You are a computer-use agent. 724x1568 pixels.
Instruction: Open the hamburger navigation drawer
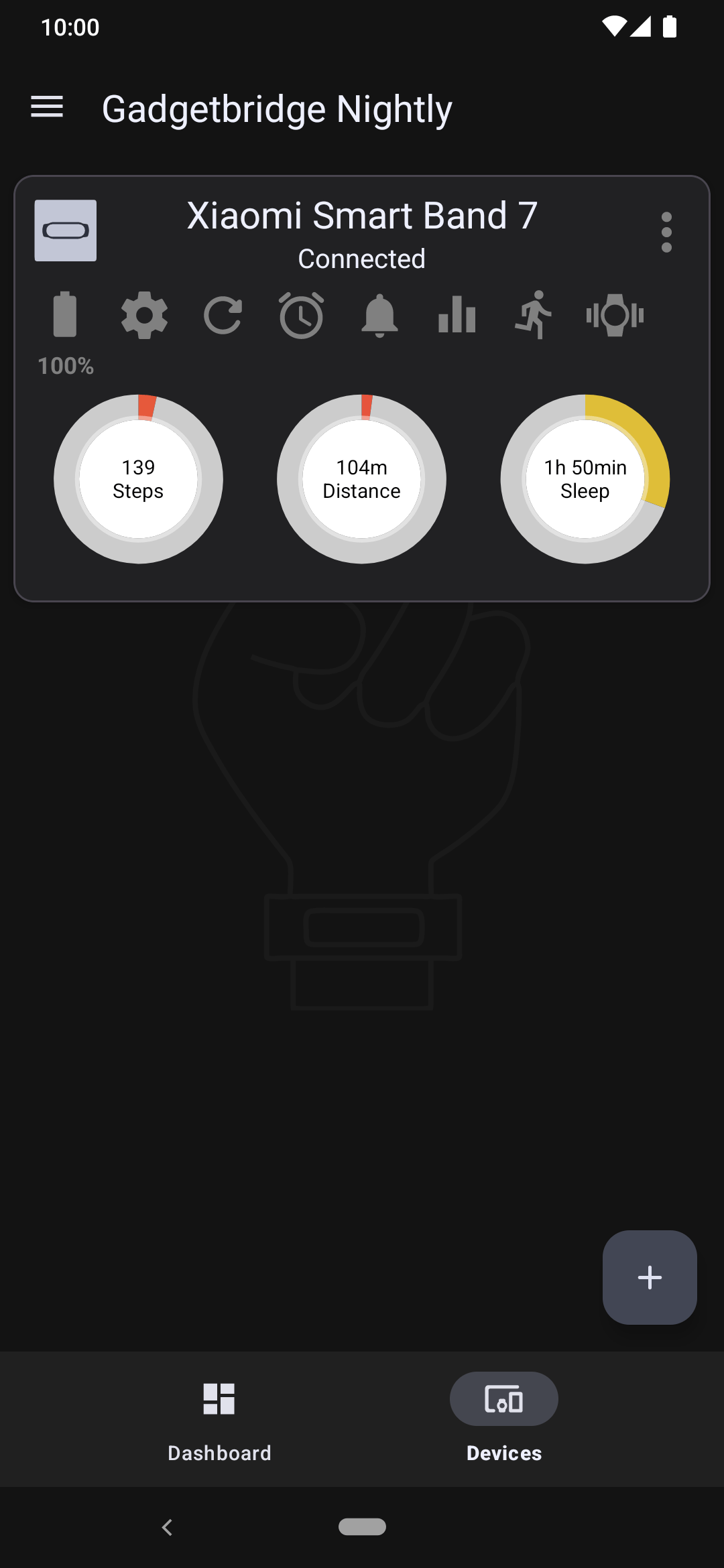pos(47,107)
